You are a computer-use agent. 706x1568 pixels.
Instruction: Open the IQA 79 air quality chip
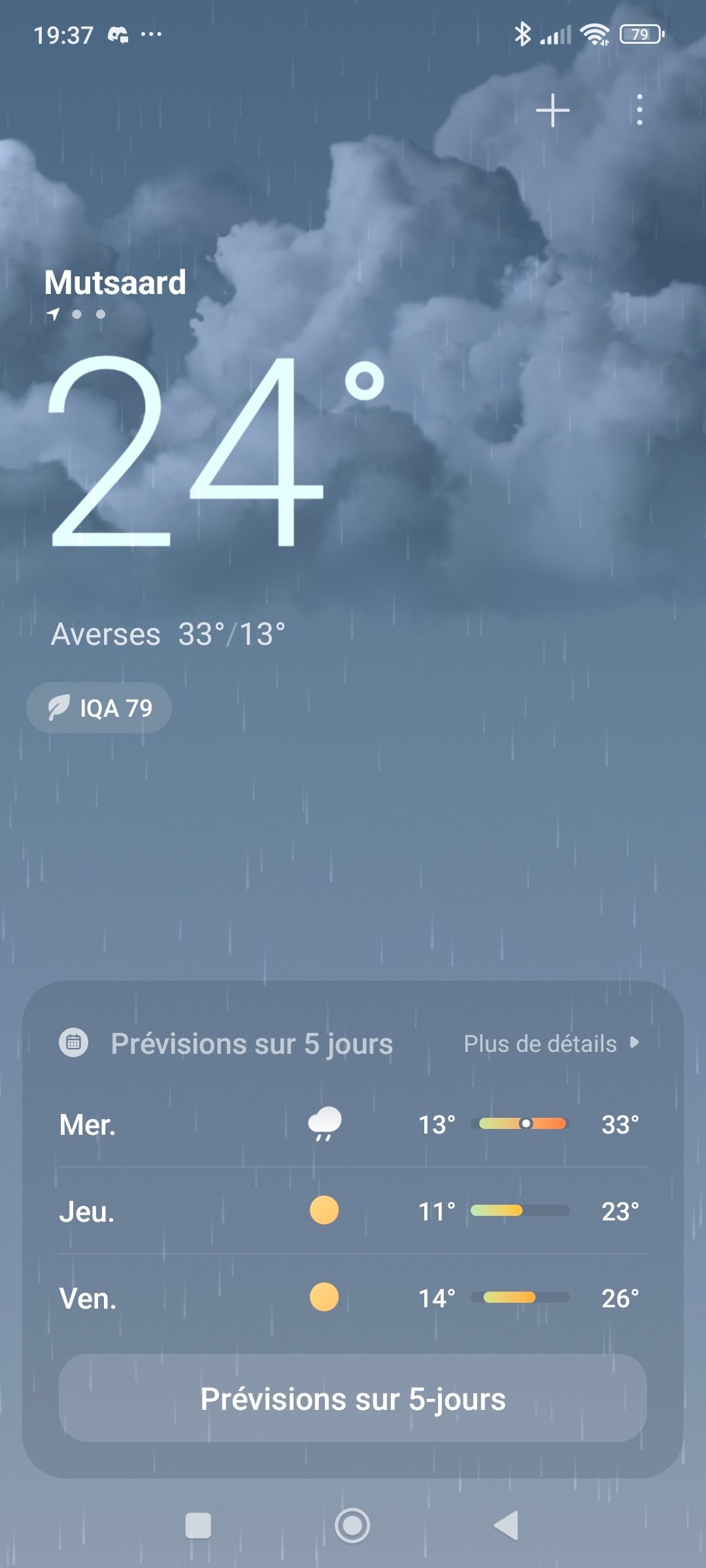99,708
